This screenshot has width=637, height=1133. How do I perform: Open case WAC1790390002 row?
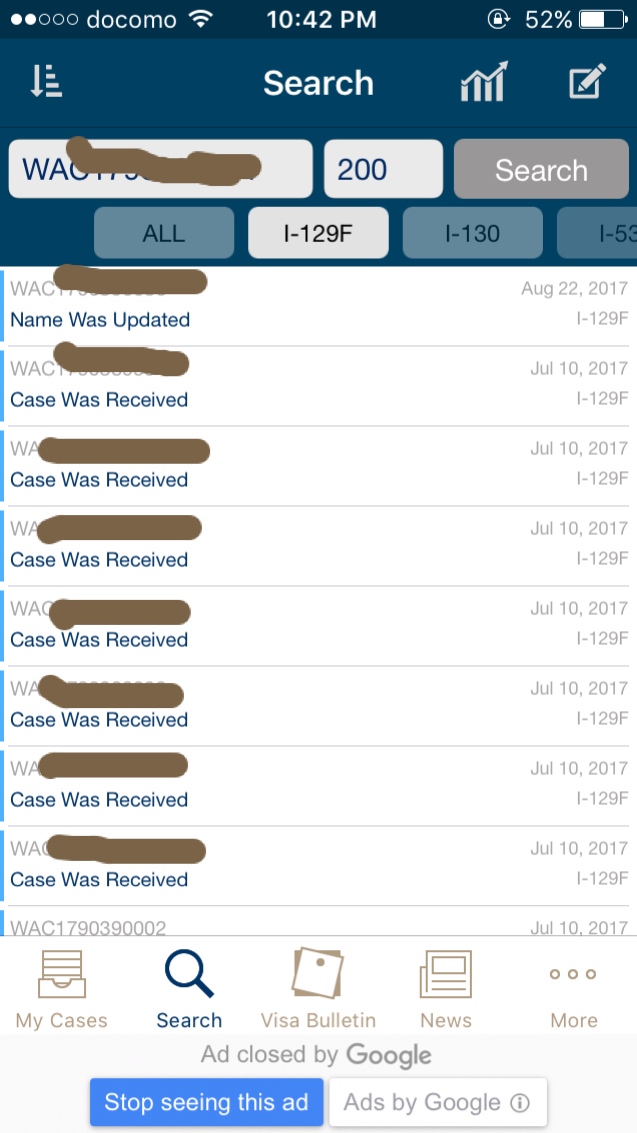coord(318,923)
